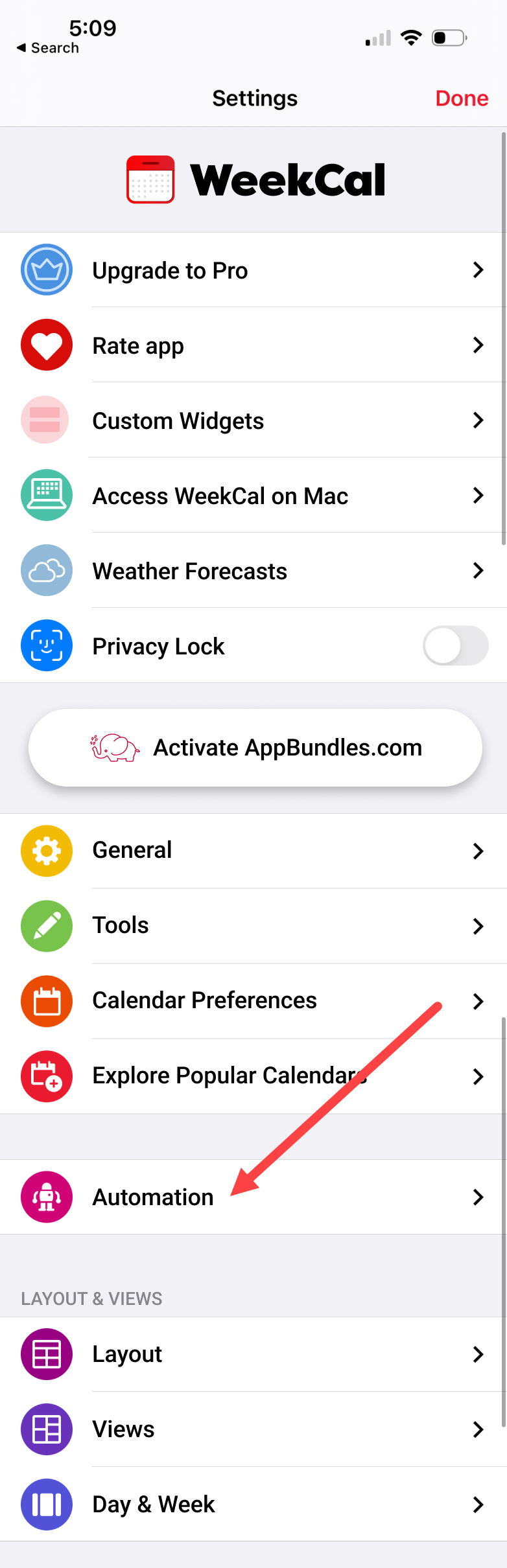Open Automation settings

253,1197
